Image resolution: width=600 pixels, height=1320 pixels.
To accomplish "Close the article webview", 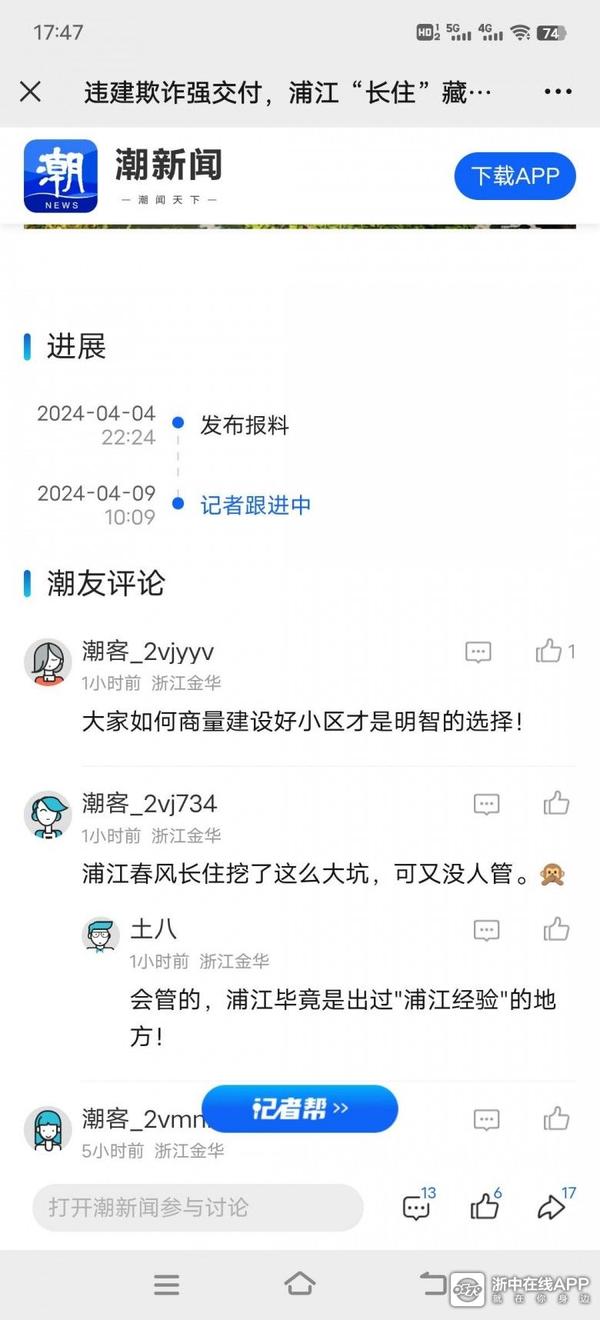I will point(31,92).
